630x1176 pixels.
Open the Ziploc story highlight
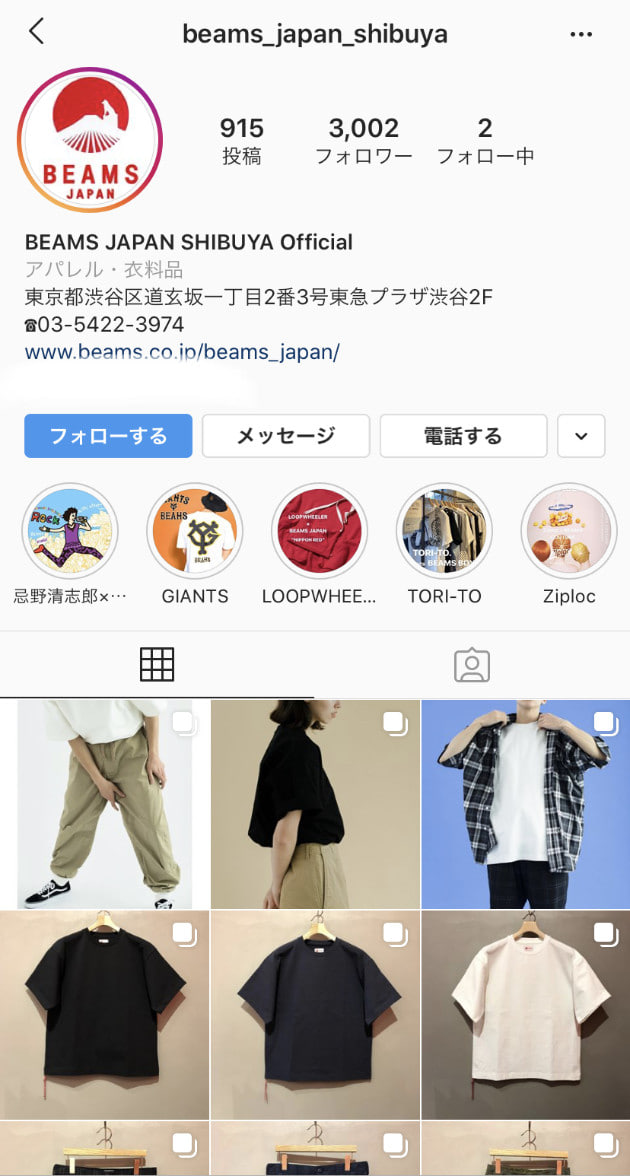569,532
